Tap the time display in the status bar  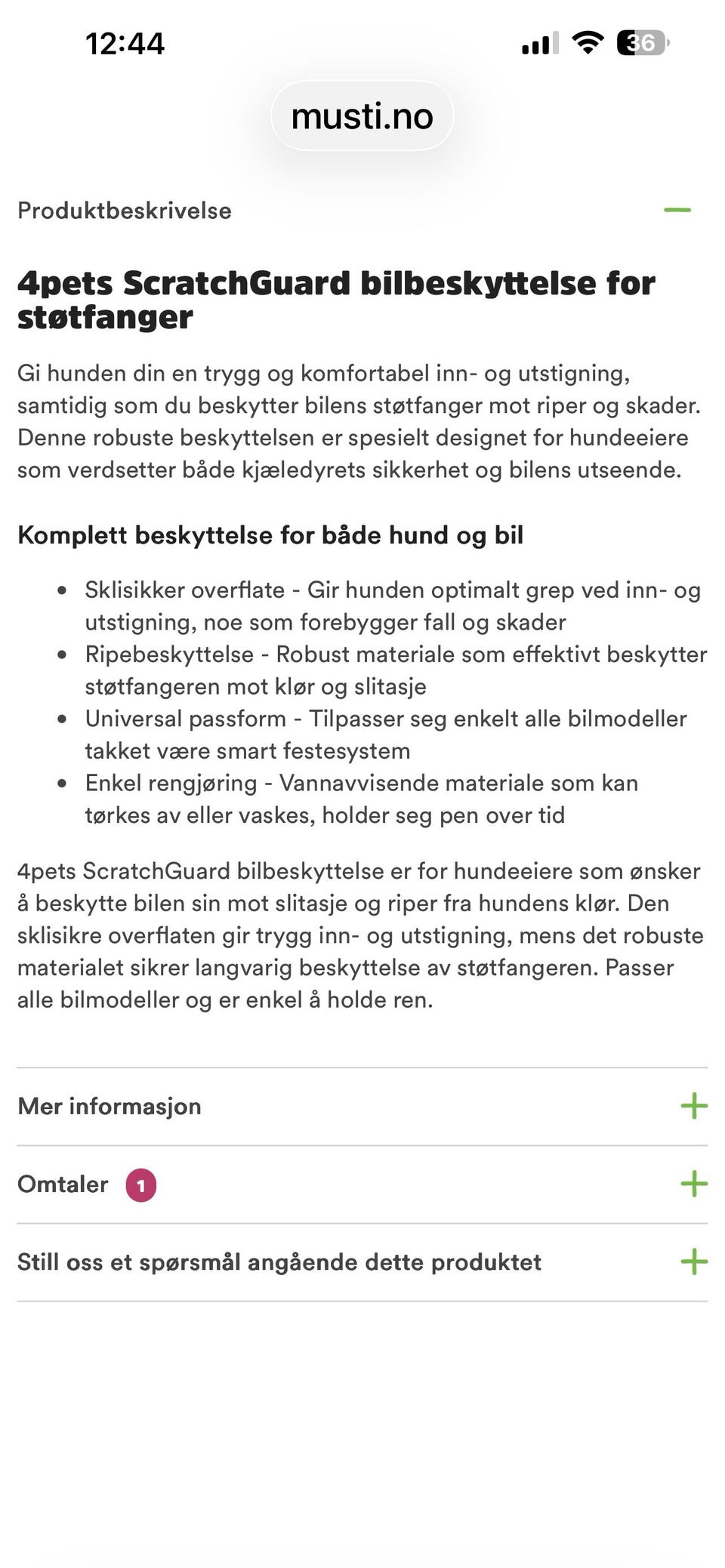tap(125, 43)
